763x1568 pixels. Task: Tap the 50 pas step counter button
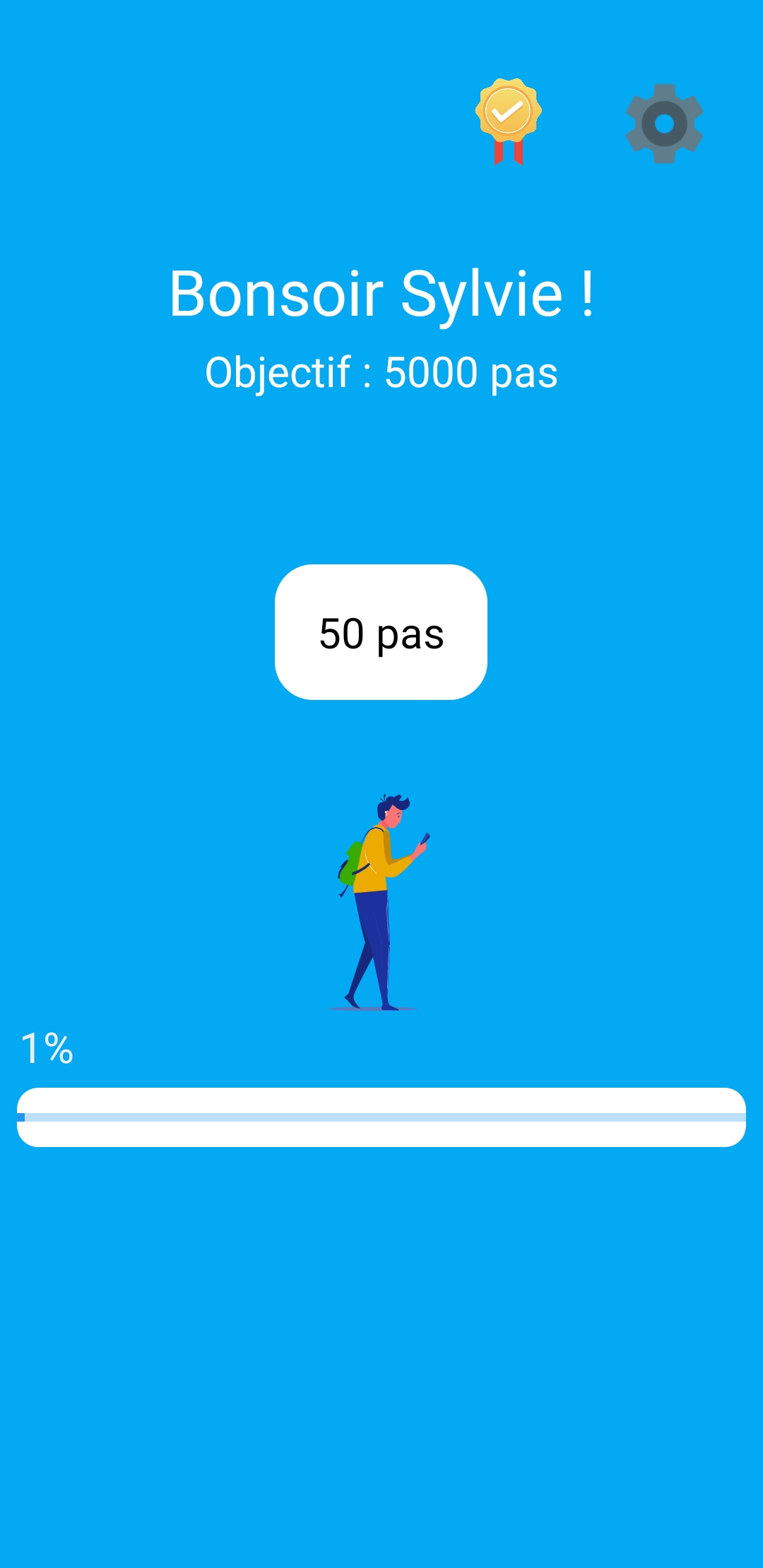[x=381, y=632]
